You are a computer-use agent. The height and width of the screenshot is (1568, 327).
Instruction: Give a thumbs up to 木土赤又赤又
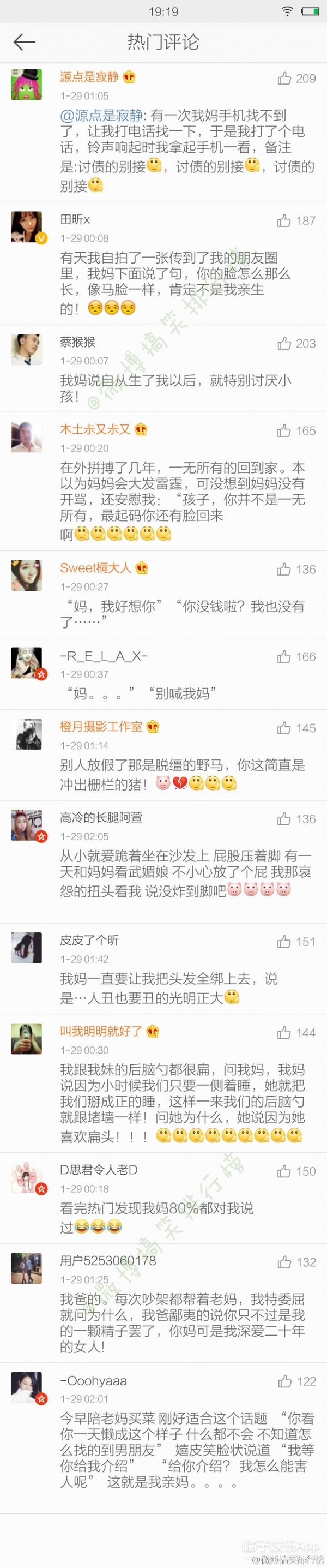(284, 431)
